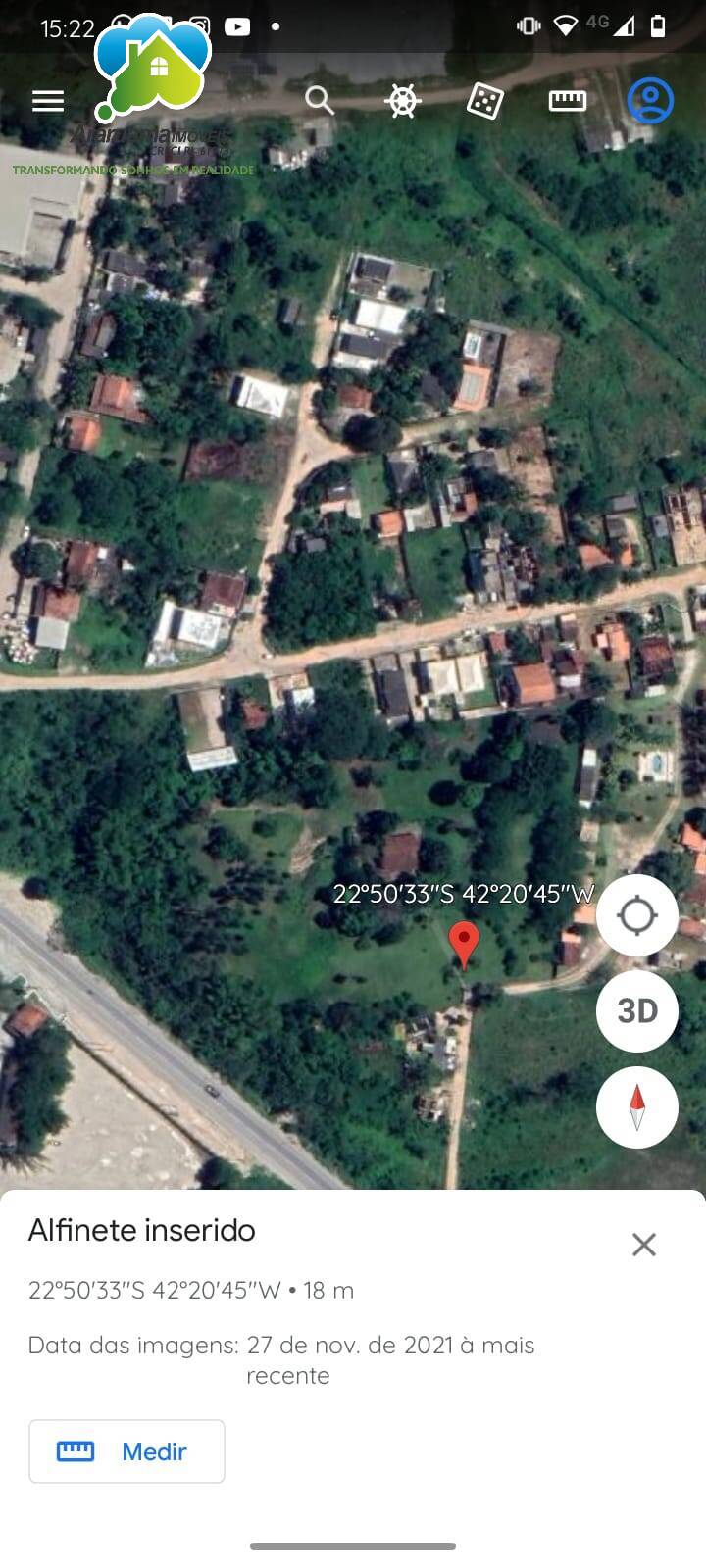
Task: Switch to 3D view
Action: 637,1010
